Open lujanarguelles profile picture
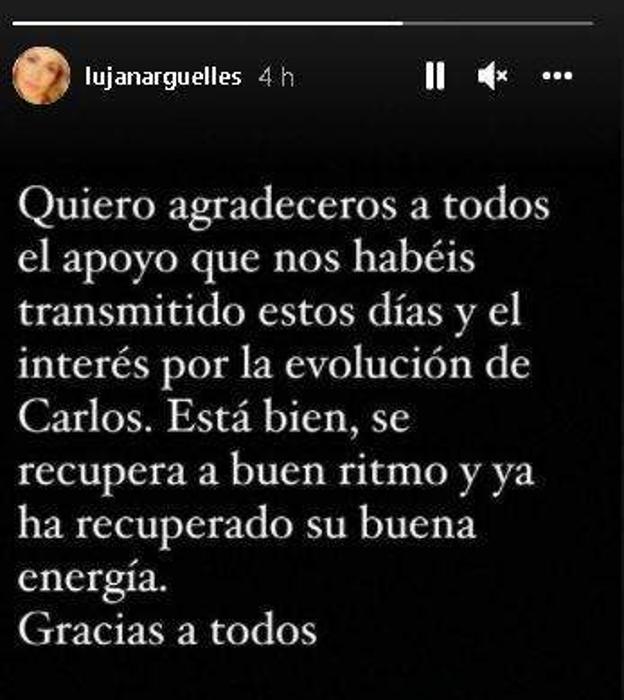Image resolution: width=624 pixels, height=700 pixels. tap(42, 76)
